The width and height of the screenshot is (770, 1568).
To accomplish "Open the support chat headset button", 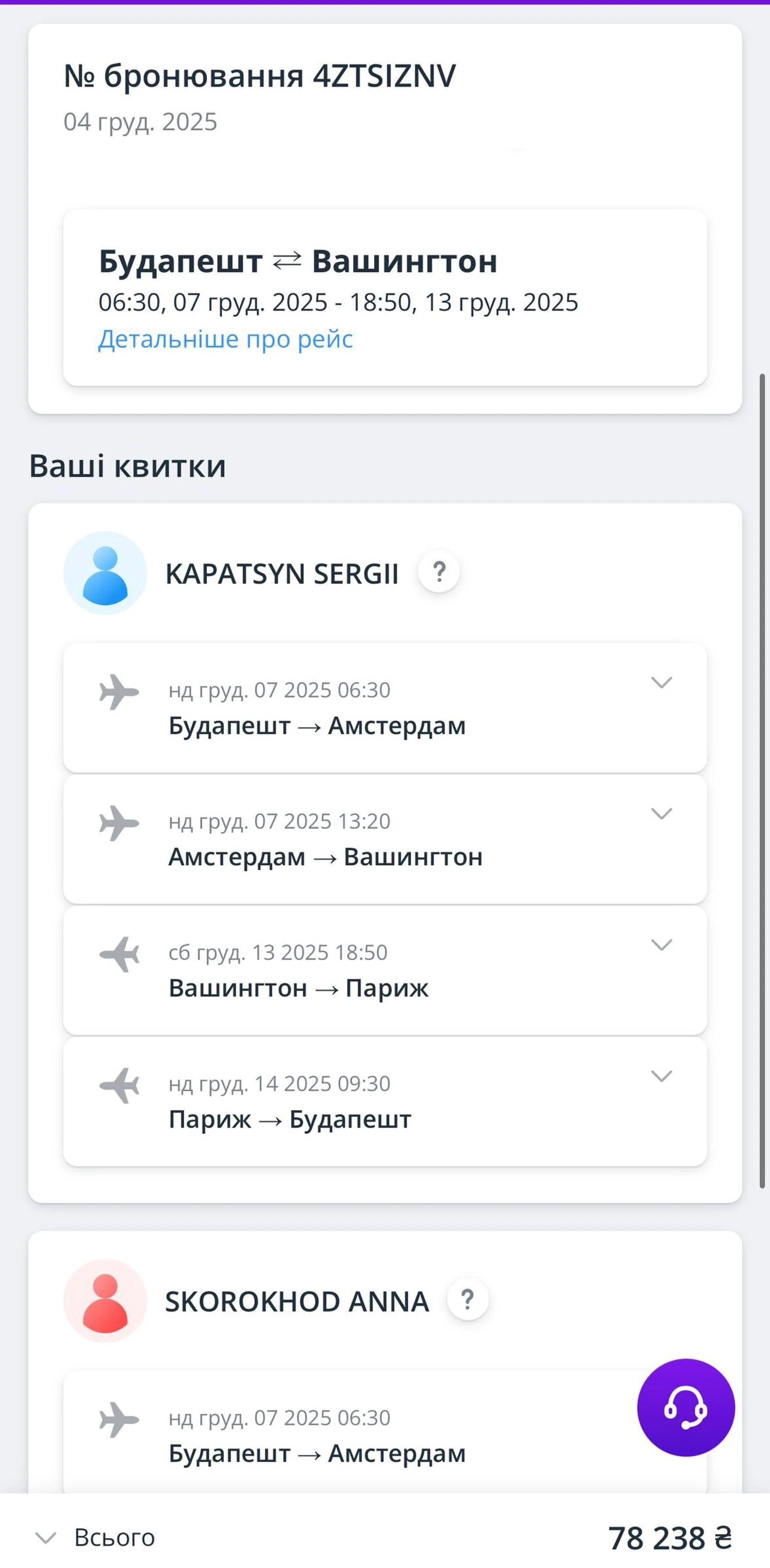I will pos(685,1407).
